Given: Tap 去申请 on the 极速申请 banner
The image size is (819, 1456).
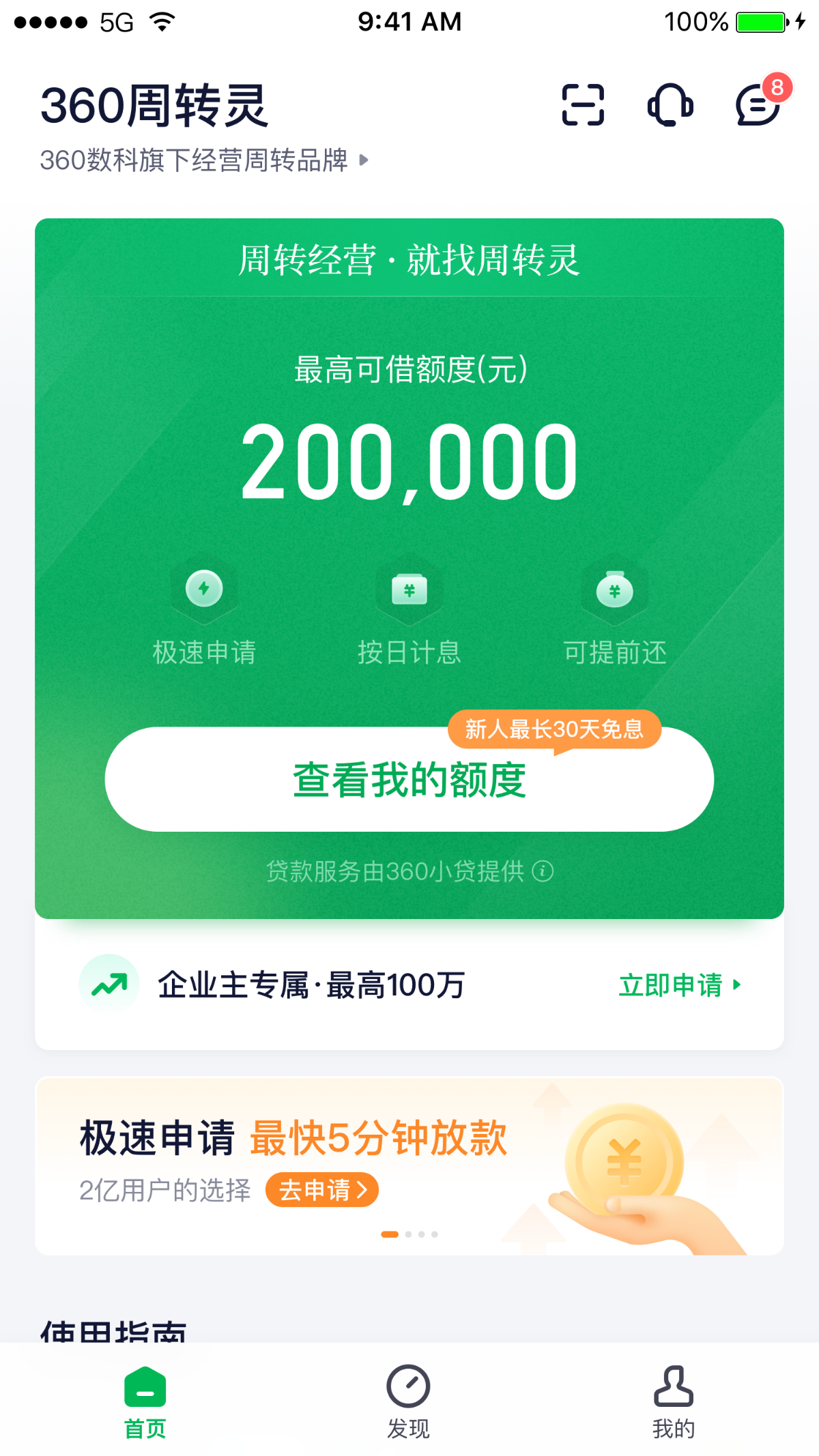Looking at the screenshot, I should coord(321,1190).
